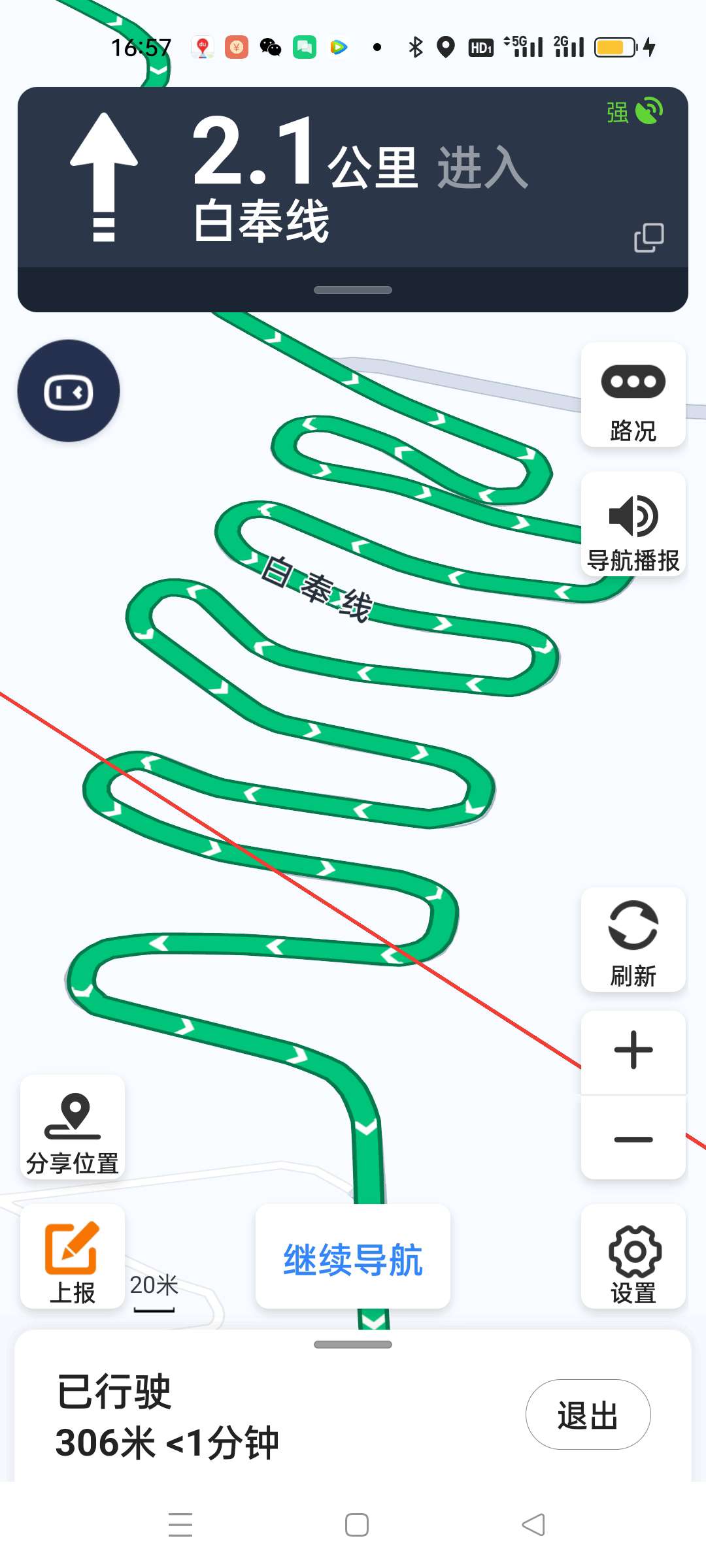
Task: Tap the overlapping squares icon on direction panel
Action: [x=648, y=237]
